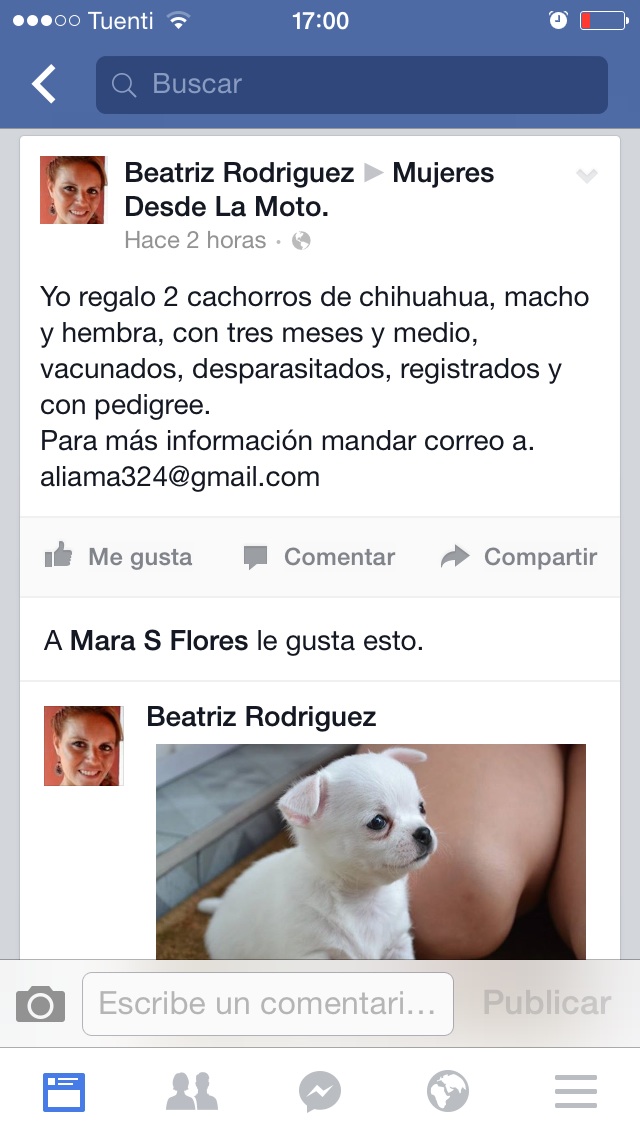
Task: Share the post with Compartir
Action: pyautogui.click(x=519, y=556)
